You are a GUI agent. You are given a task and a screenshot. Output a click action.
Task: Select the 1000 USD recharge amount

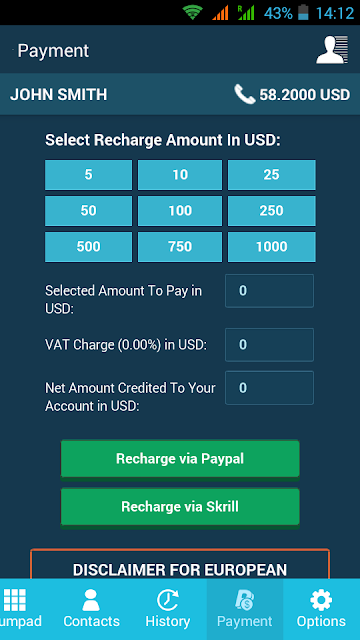point(271,247)
